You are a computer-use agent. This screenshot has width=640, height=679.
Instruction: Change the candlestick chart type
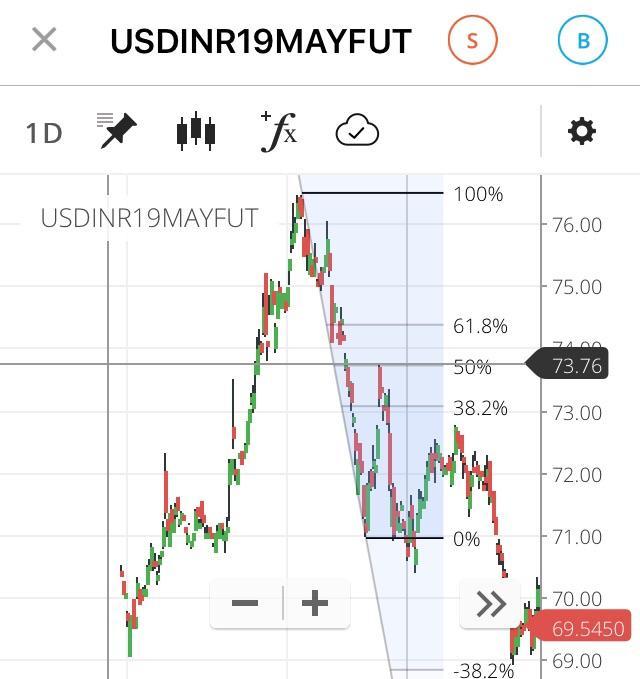tap(196, 131)
